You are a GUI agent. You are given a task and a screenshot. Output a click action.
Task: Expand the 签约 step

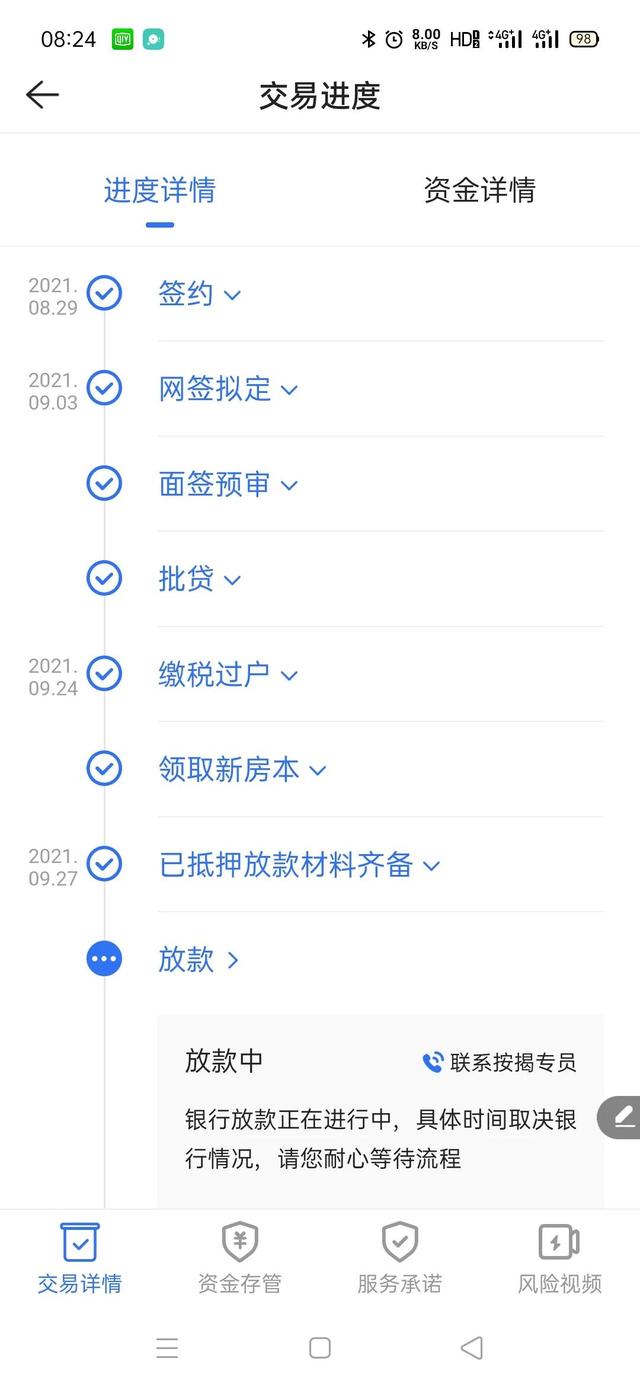coord(200,294)
